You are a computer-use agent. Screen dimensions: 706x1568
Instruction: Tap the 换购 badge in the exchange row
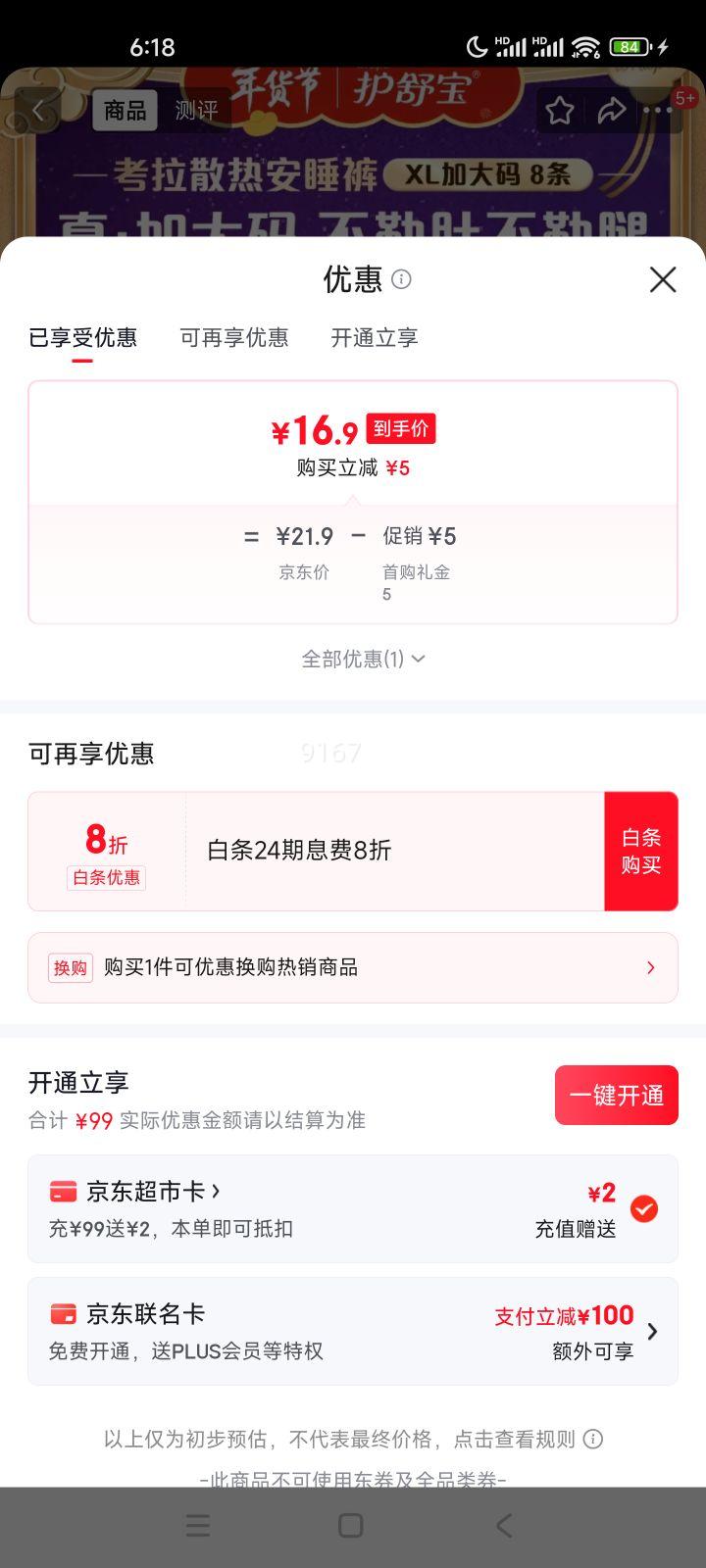click(x=69, y=967)
